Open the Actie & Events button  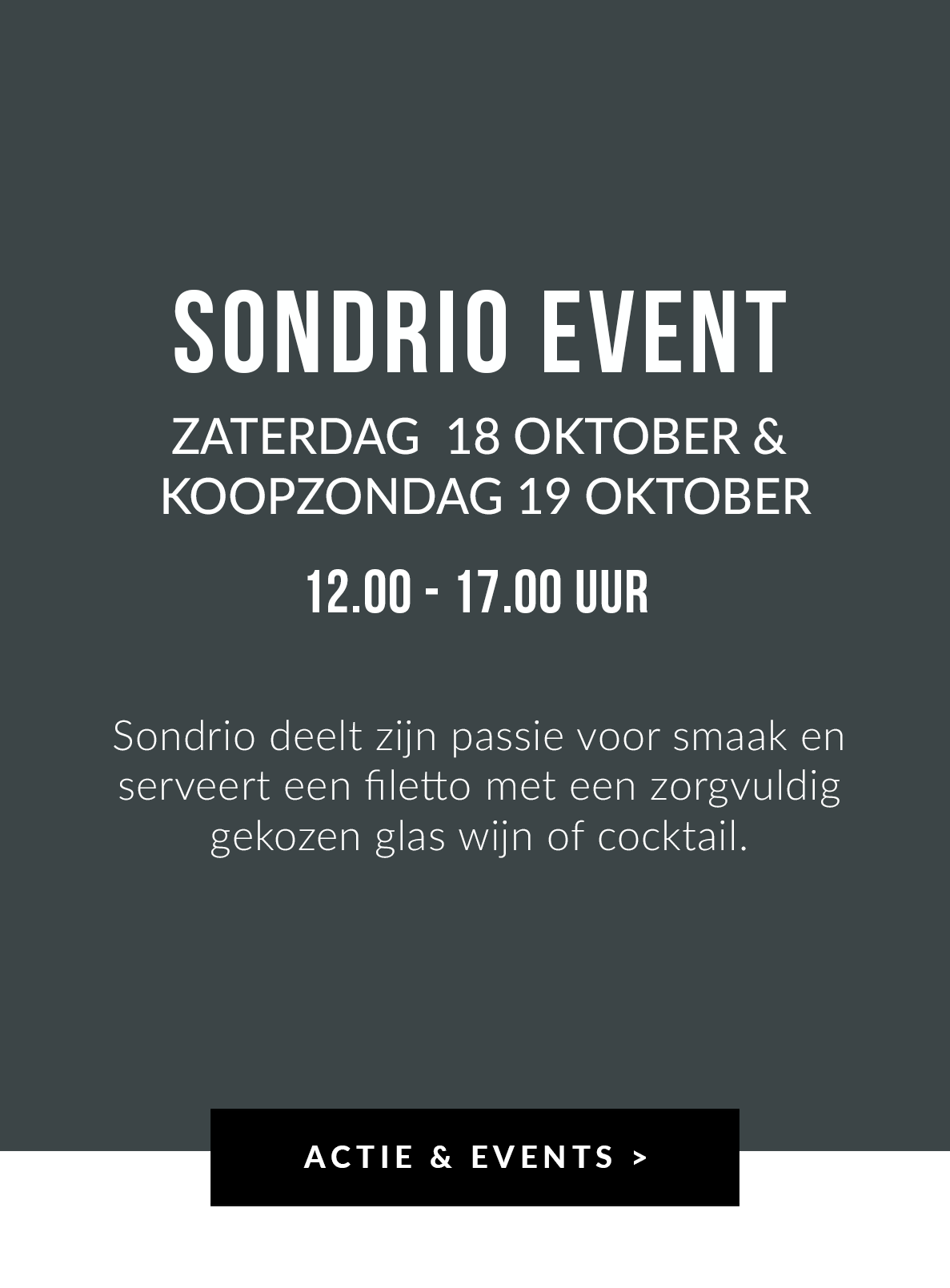[475, 1157]
